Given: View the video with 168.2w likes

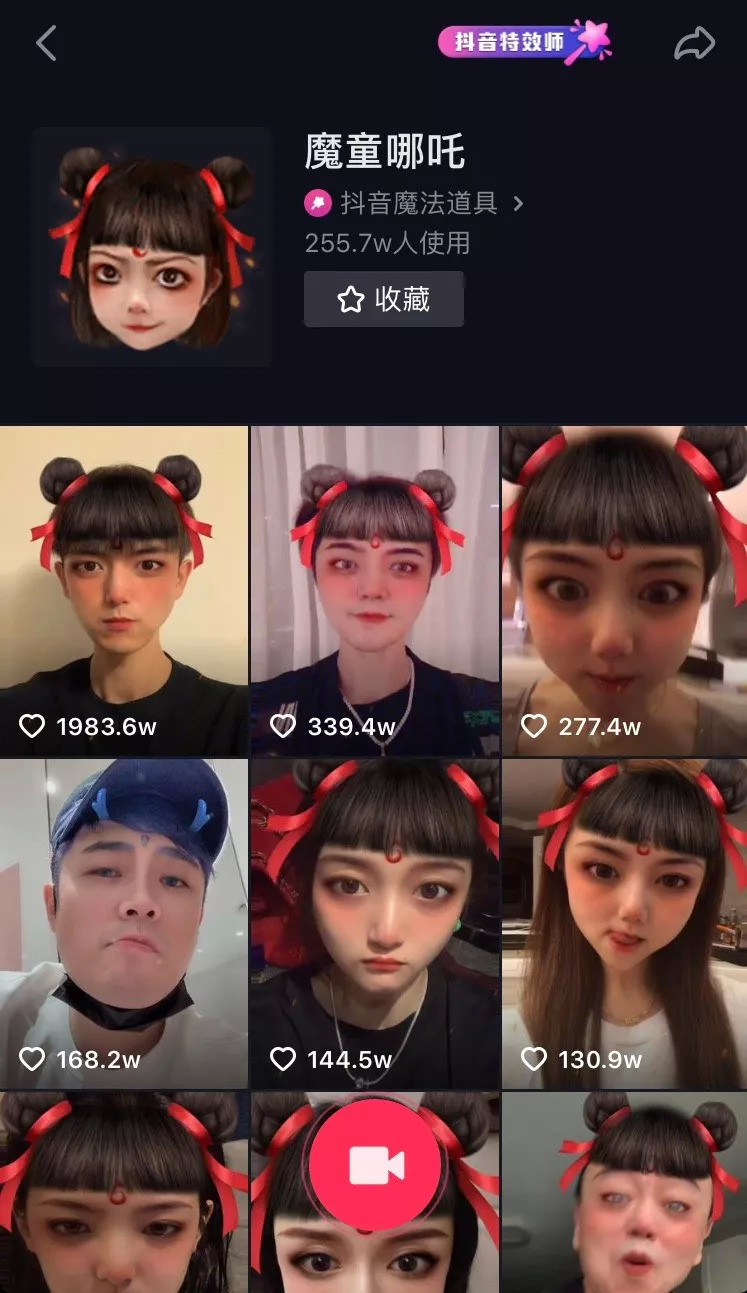Looking at the screenshot, I should click(124, 920).
